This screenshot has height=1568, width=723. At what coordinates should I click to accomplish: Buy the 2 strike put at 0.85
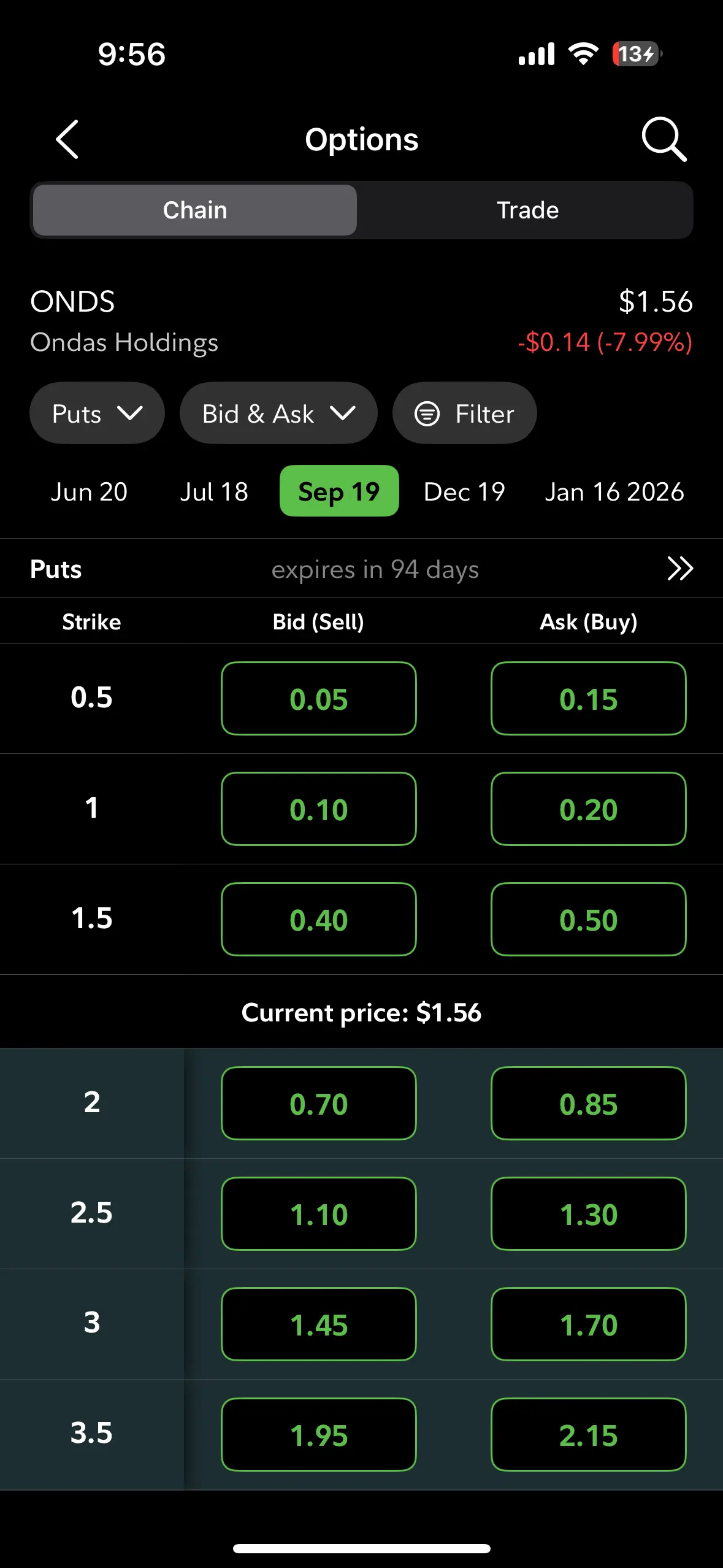point(589,1104)
